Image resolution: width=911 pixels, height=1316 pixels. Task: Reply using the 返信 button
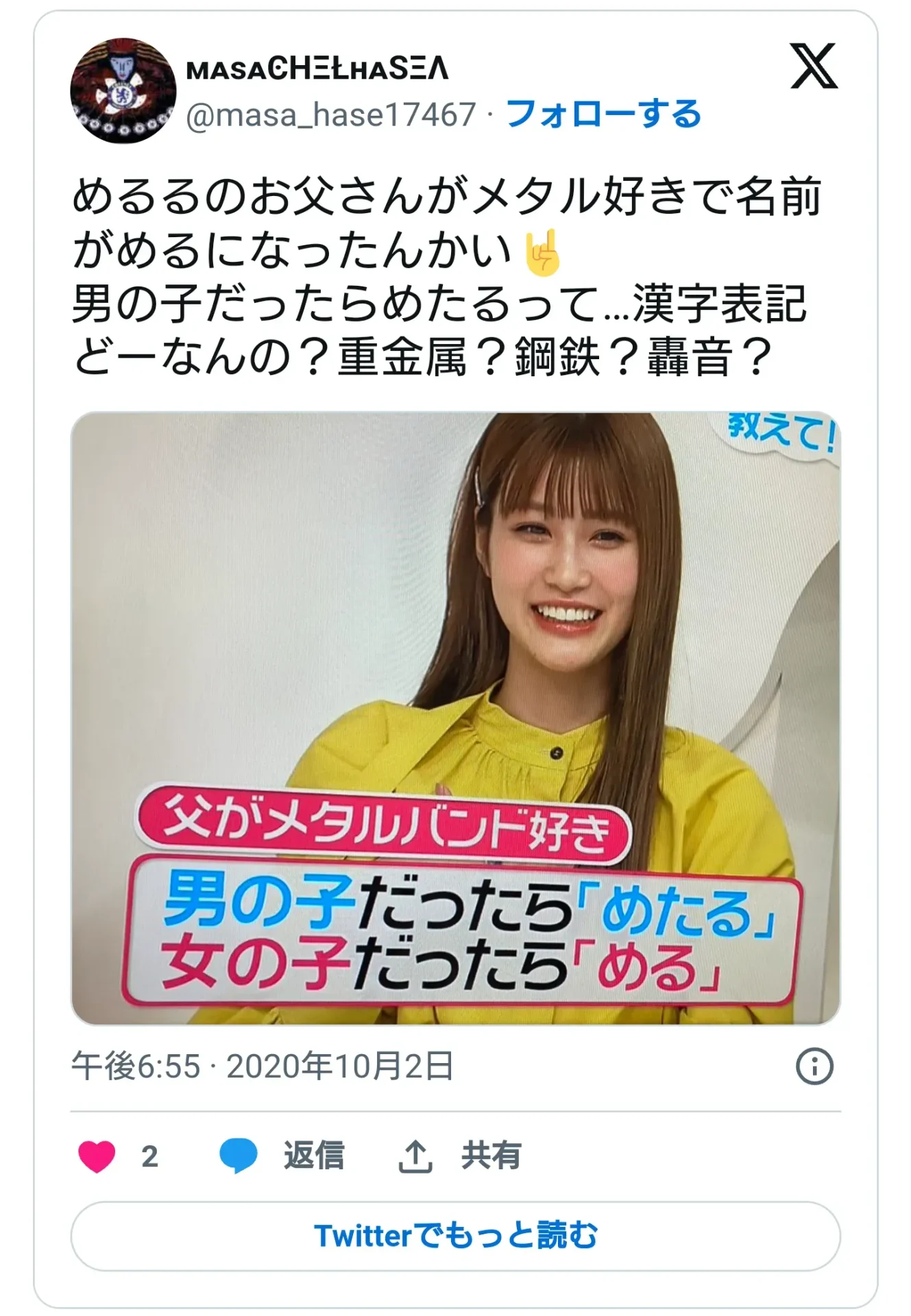click(282, 1156)
